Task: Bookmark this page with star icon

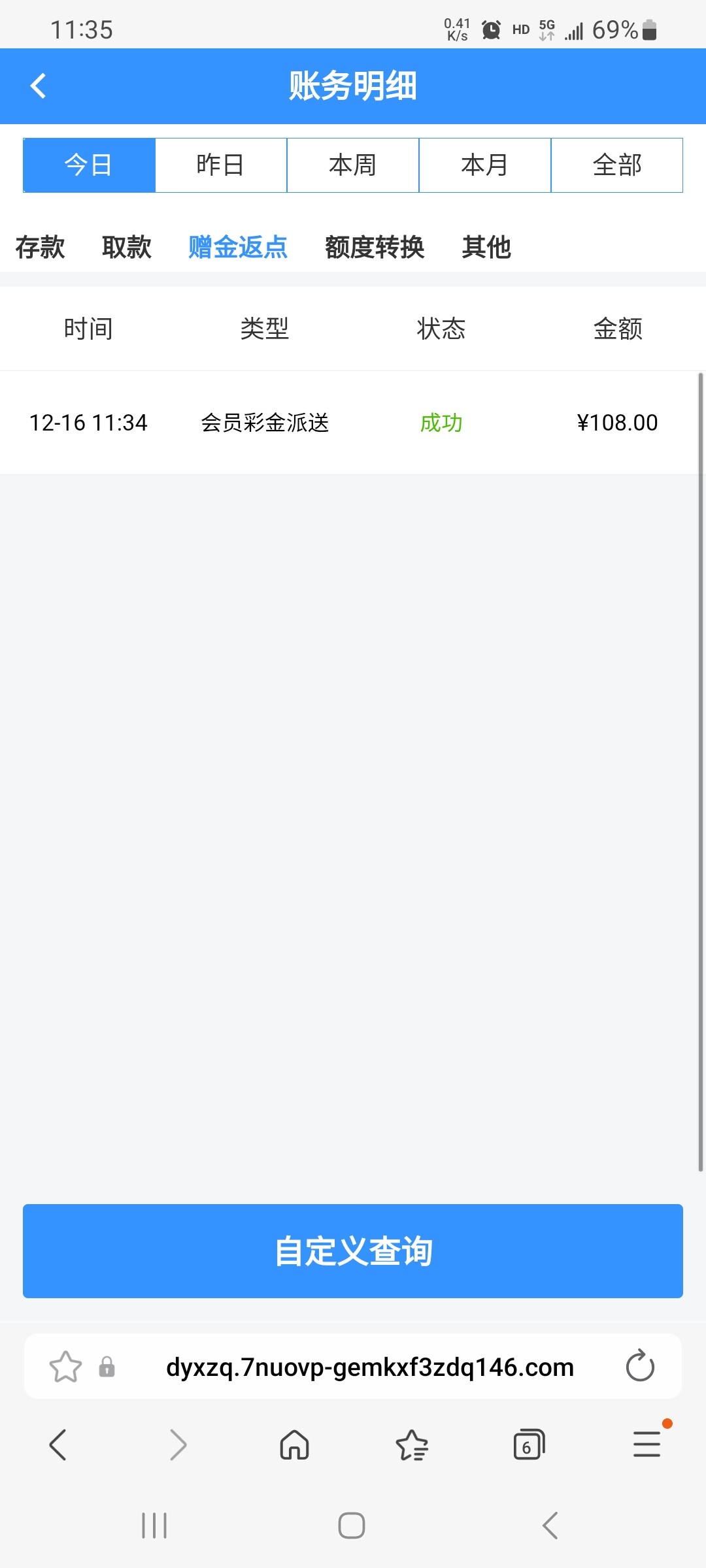Action: click(x=65, y=1367)
